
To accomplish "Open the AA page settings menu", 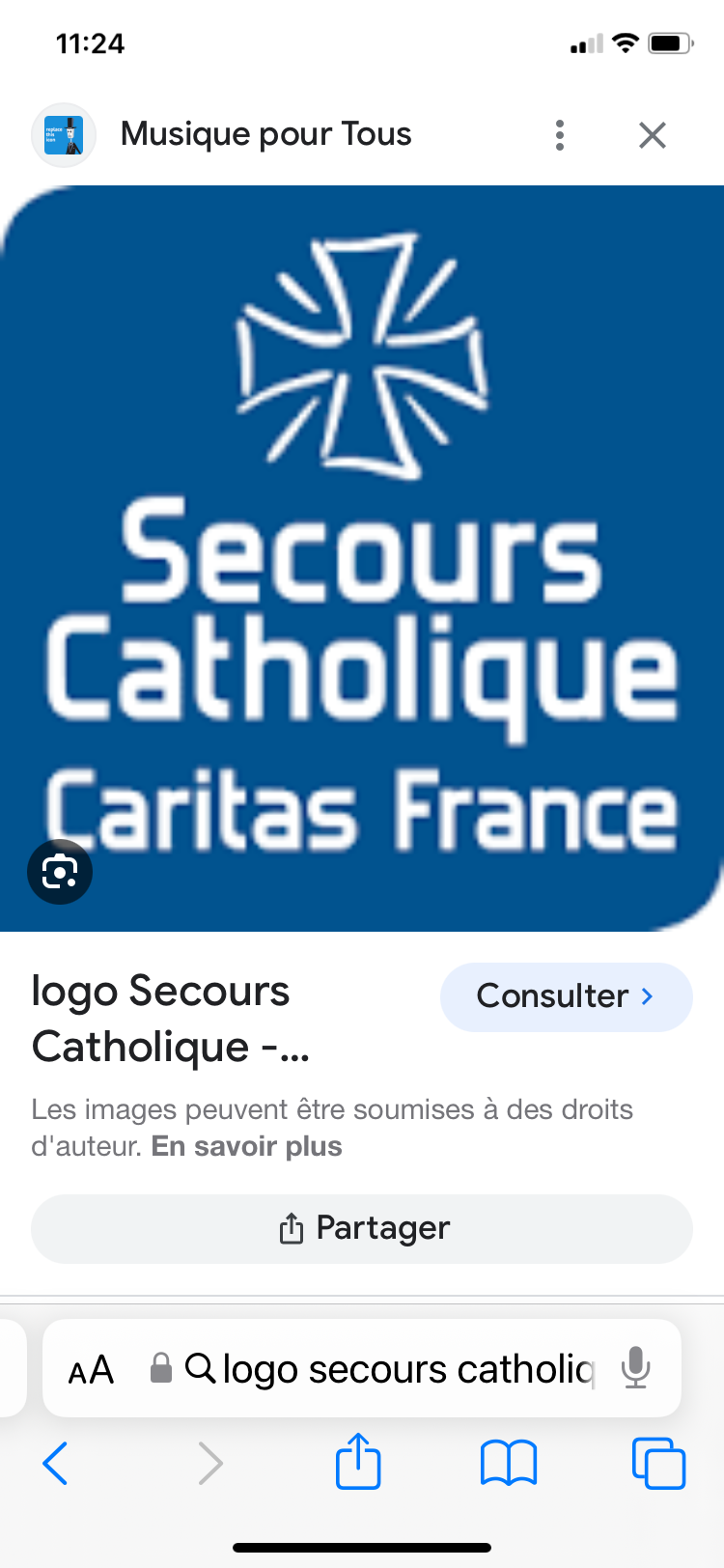I will (92, 1369).
